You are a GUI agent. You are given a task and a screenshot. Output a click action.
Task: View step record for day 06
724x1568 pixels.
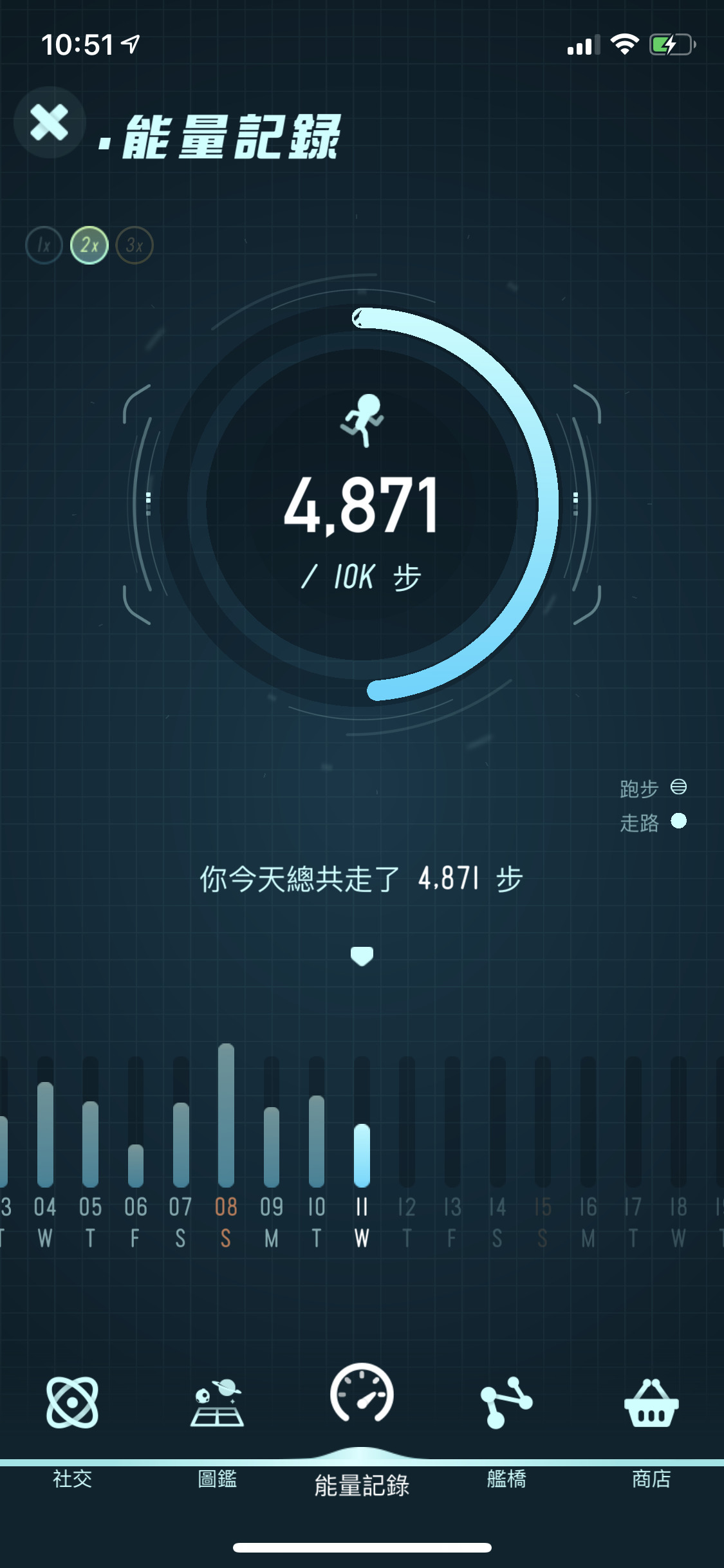[136, 1166]
